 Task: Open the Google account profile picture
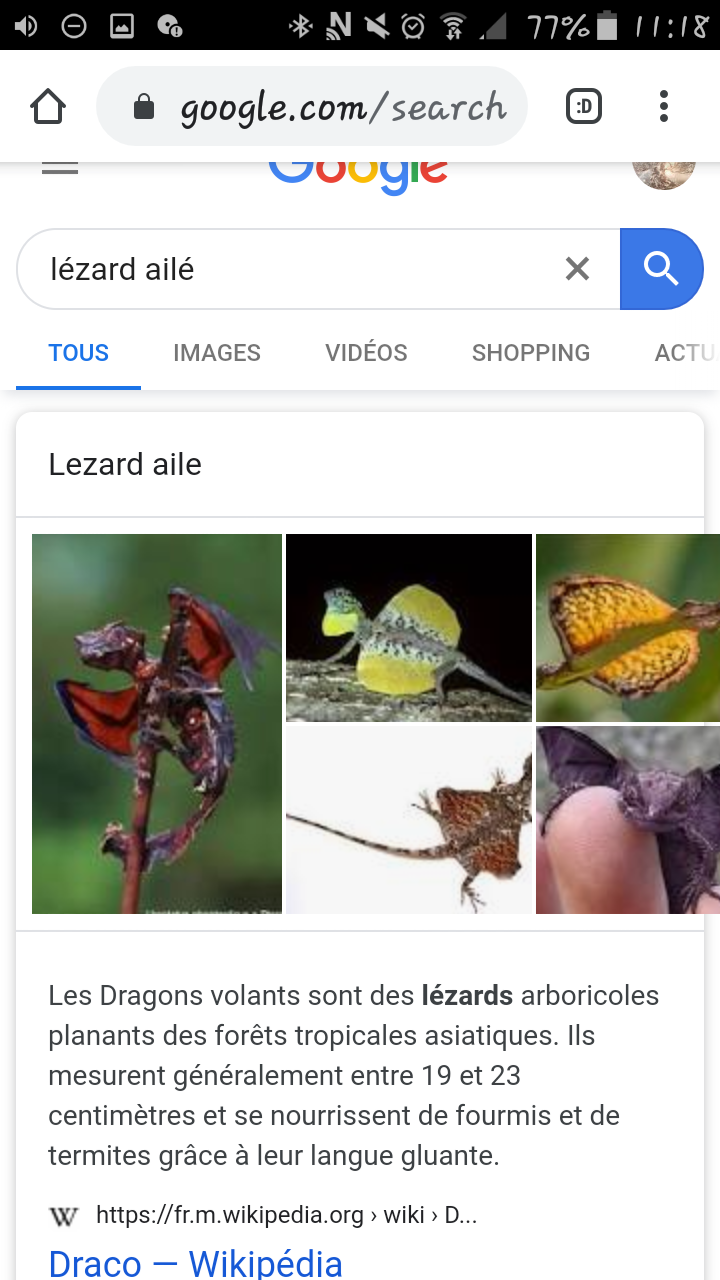[x=663, y=172]
